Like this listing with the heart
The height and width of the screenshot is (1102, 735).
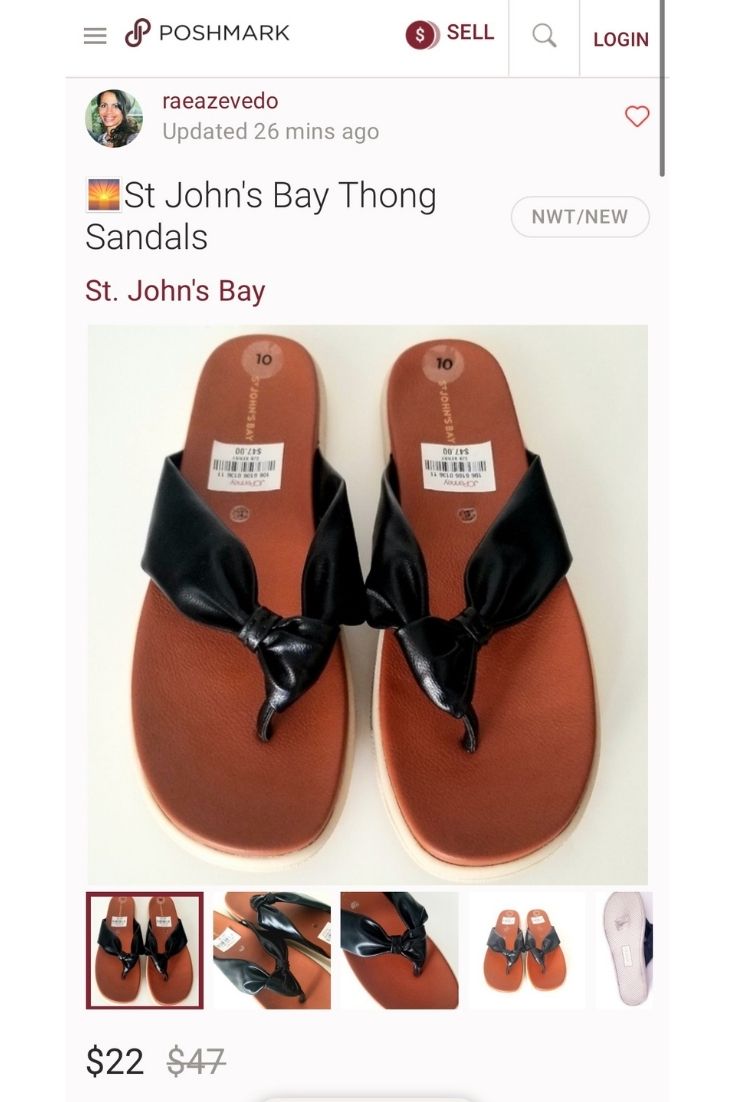pyautogui.click(x=637, y=116)
